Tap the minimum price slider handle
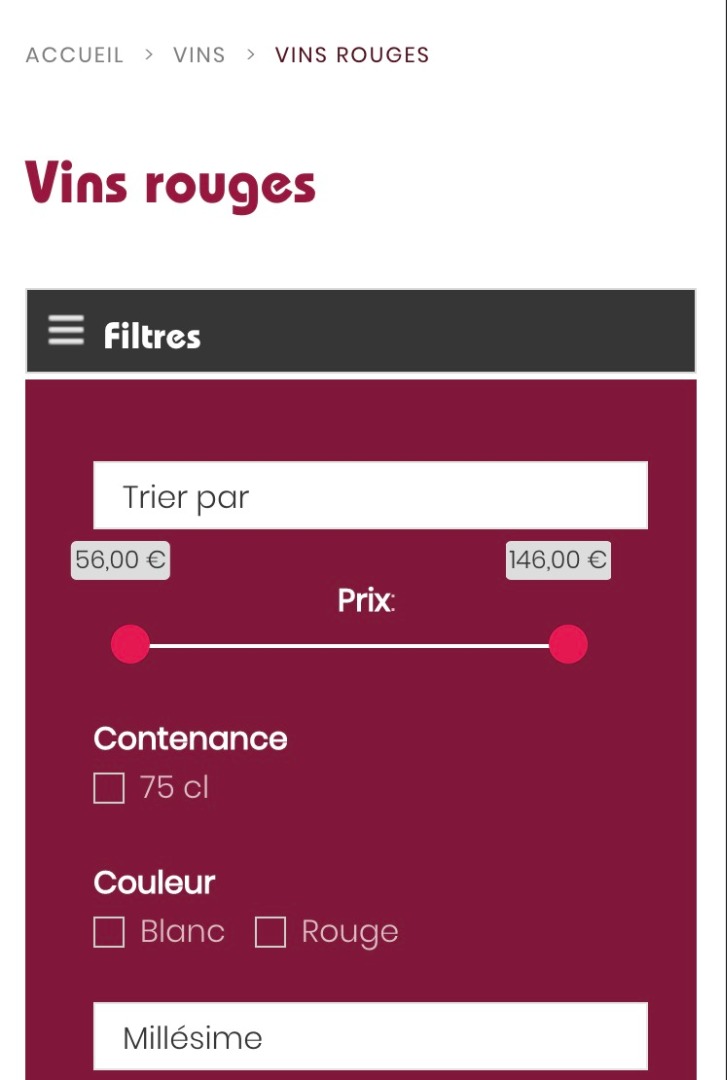This screenshot has width=727, height=1080. [130, 644]
